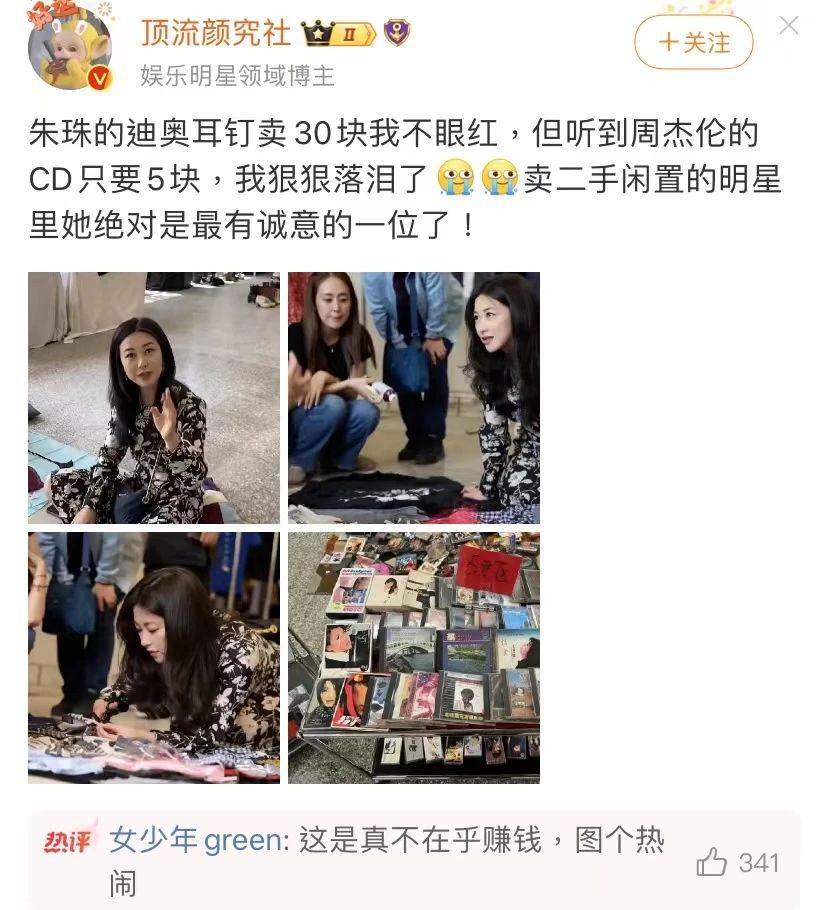Open the first photo of the woman gesturing
The height and width of the screenshot is (910, 828).
[154, 398]
